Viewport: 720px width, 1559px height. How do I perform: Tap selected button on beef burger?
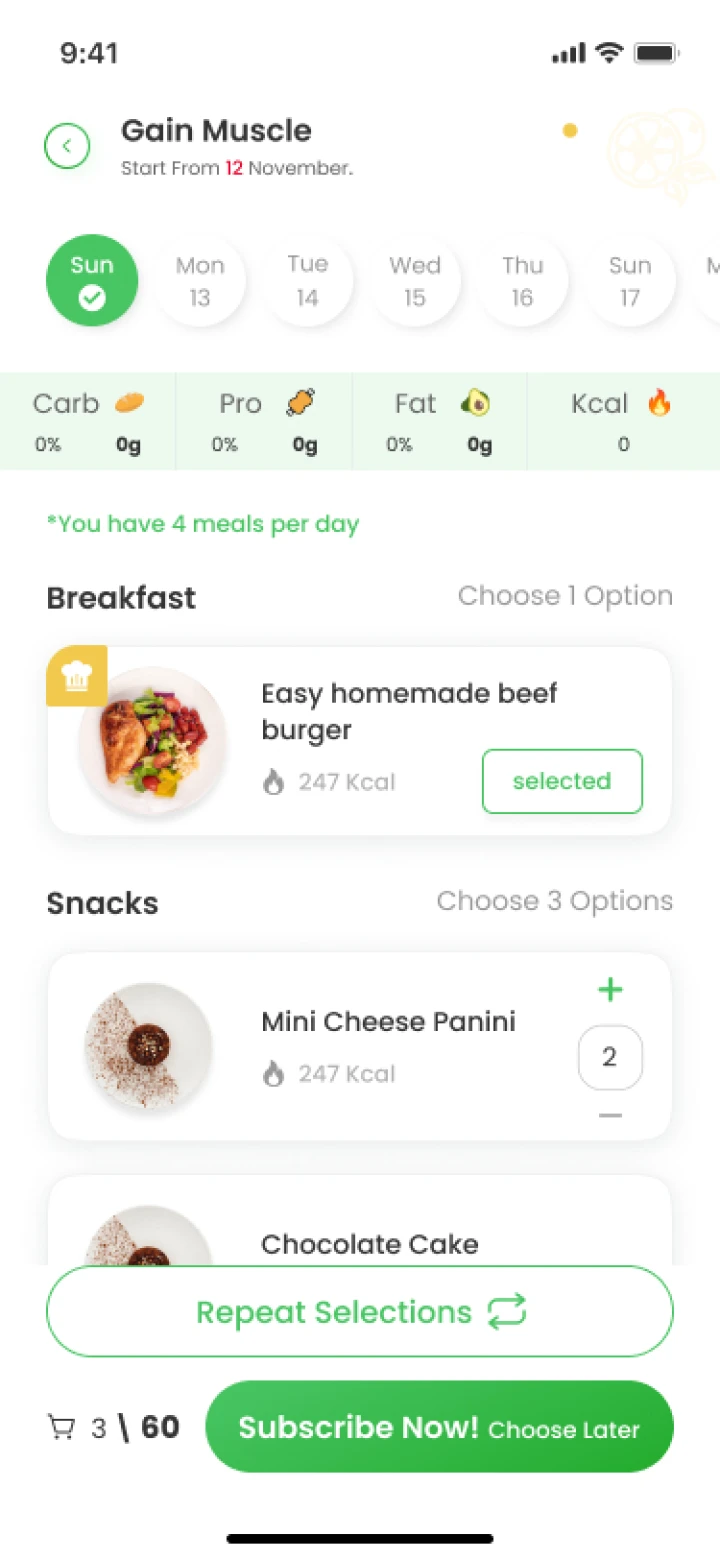pyautogui.click(x=562, y=781)
